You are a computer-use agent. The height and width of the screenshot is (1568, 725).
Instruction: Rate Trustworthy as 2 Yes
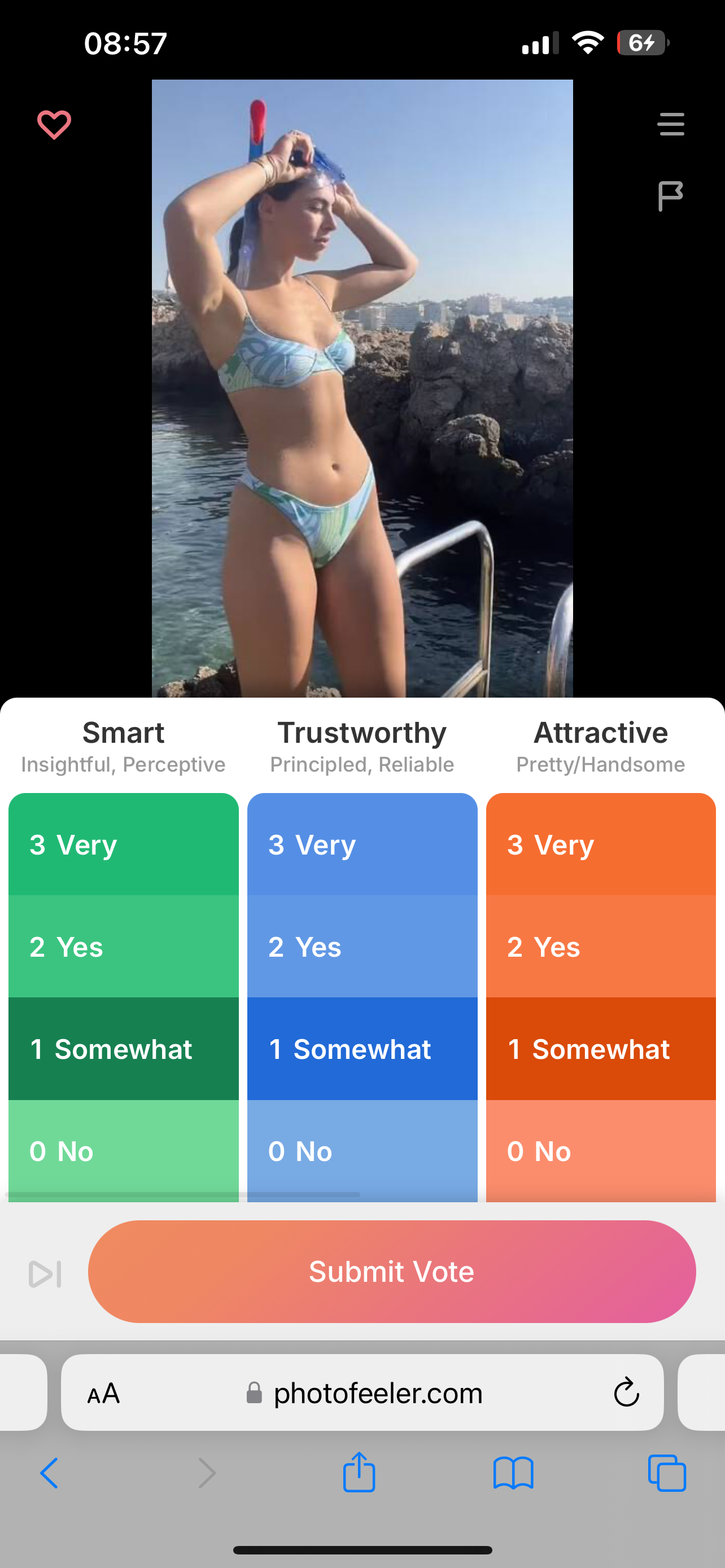(362, 947)
